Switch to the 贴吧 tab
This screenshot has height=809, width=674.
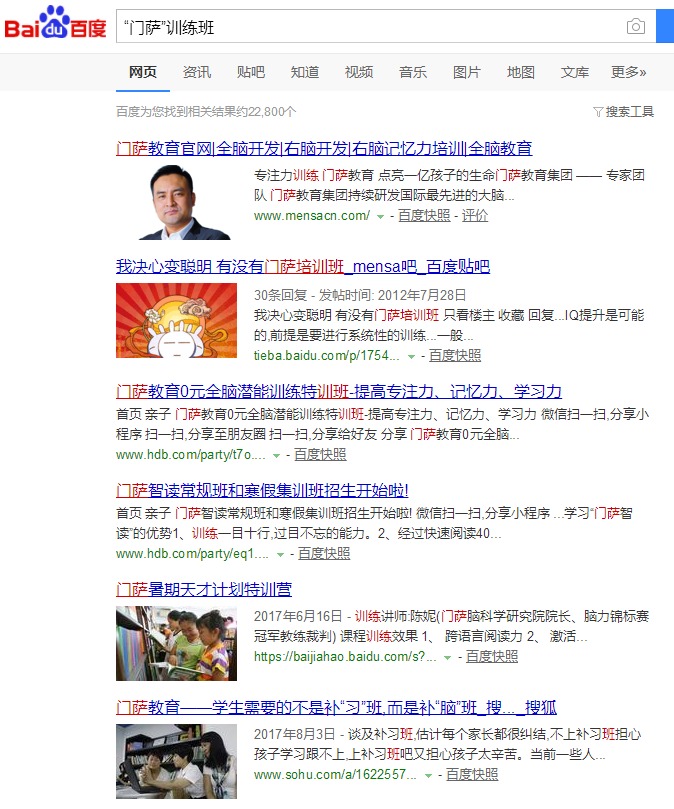pyautogui.click(x=251, y=72)
